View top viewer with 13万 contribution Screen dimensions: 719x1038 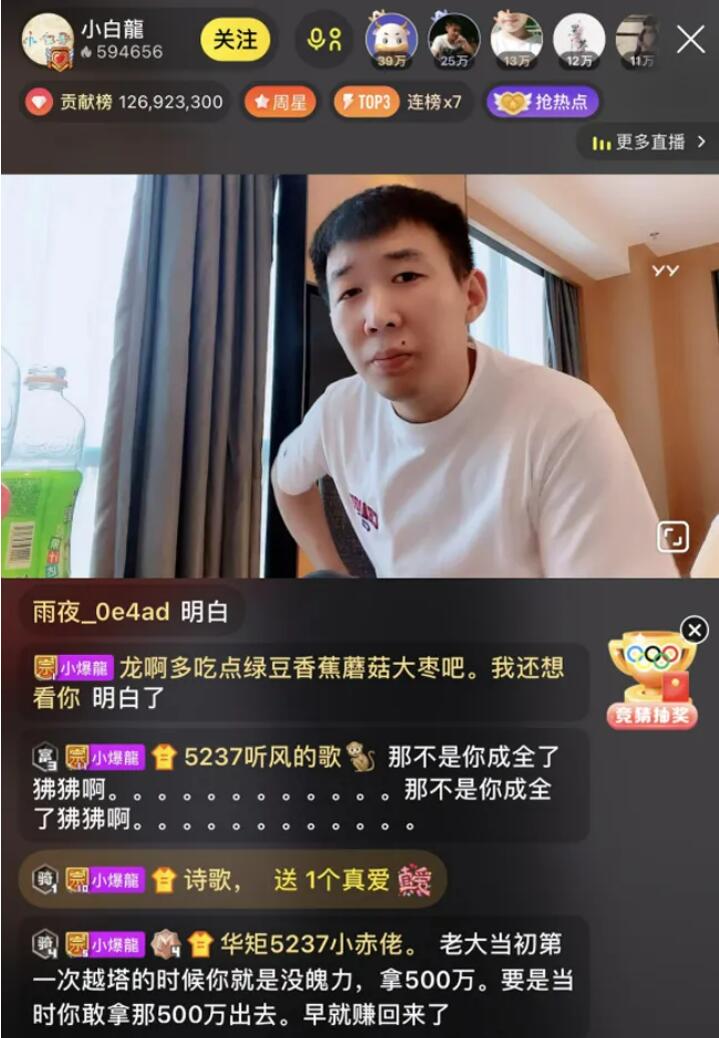[x=517, y=40]
